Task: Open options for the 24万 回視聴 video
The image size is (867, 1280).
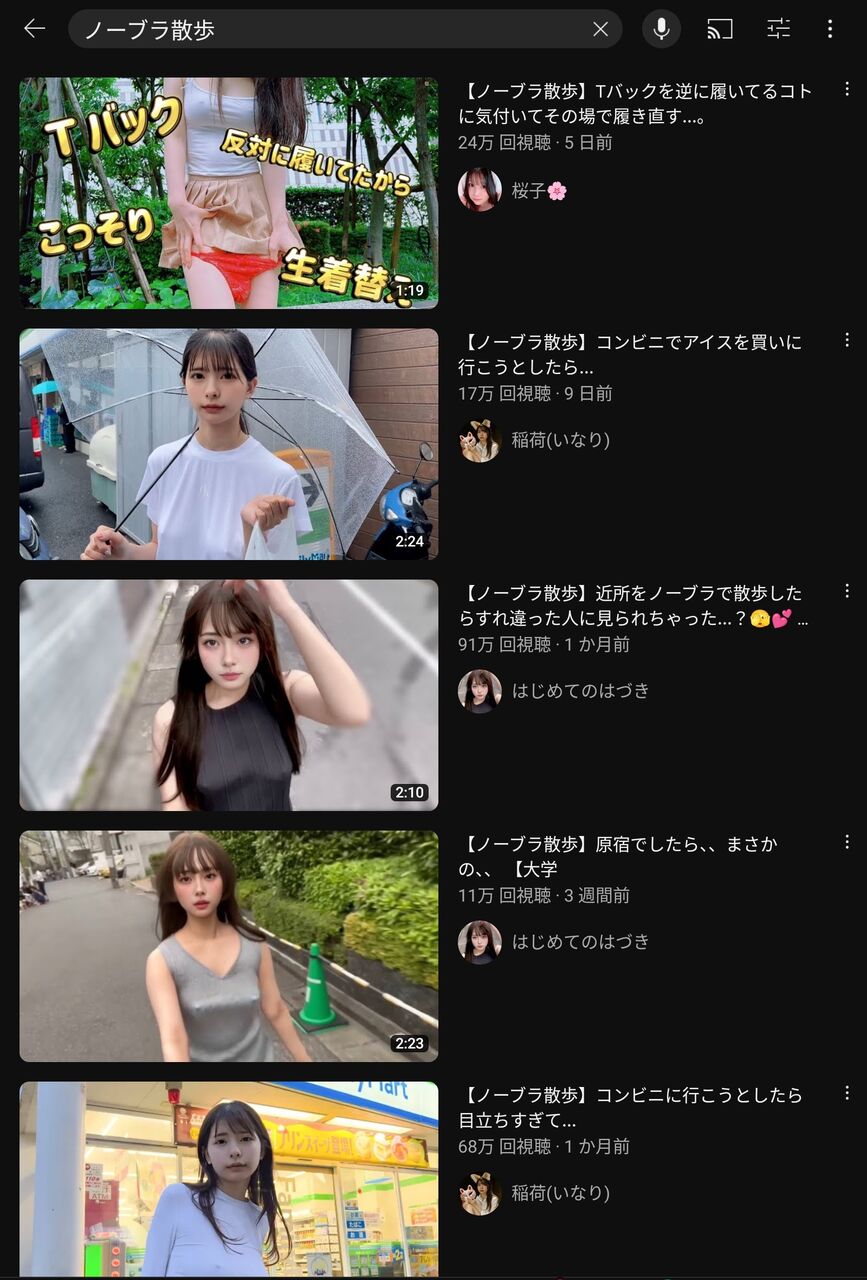Action: click(846, 90)
